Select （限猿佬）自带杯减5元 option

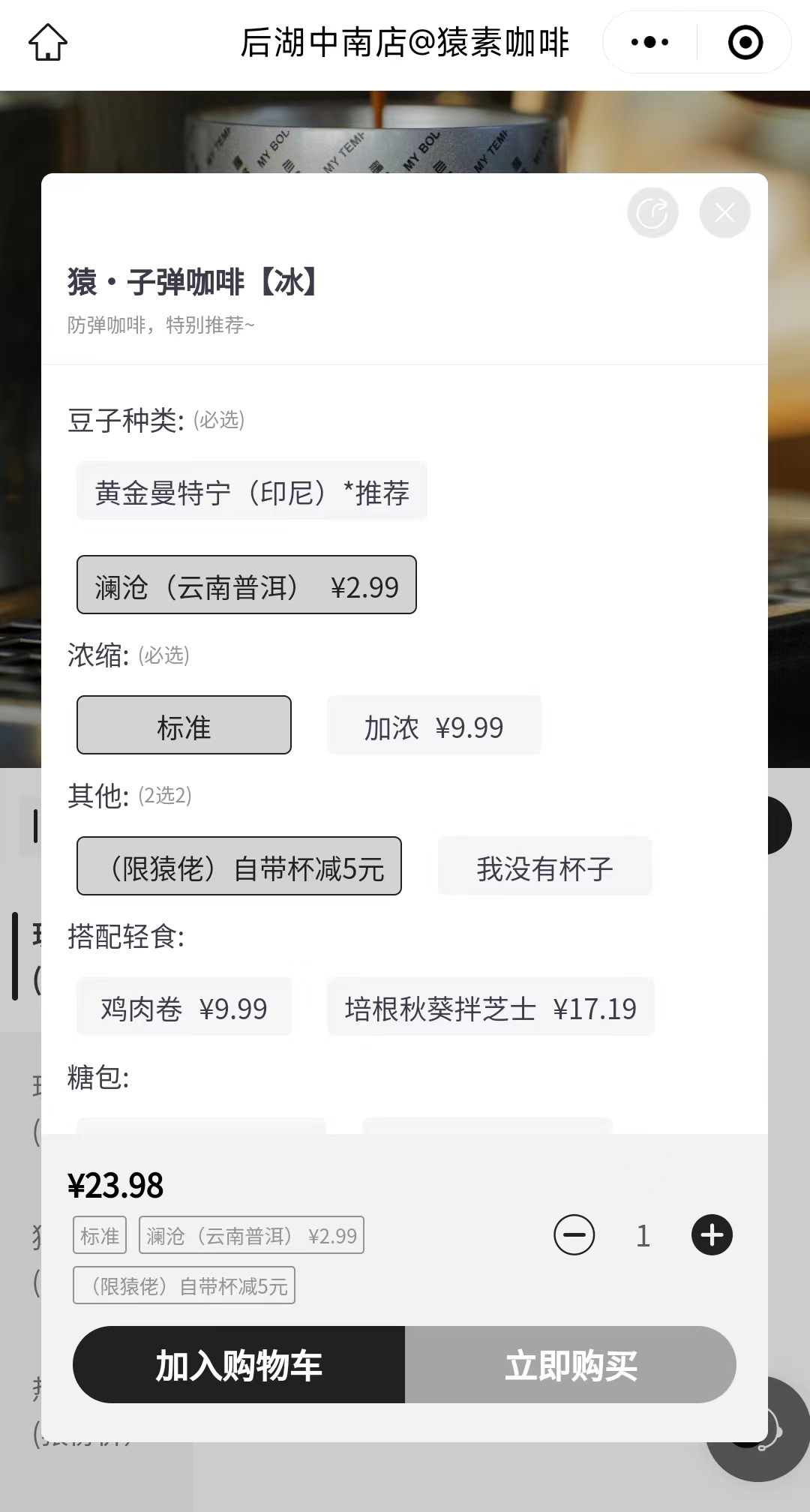(x=239, y=867)
